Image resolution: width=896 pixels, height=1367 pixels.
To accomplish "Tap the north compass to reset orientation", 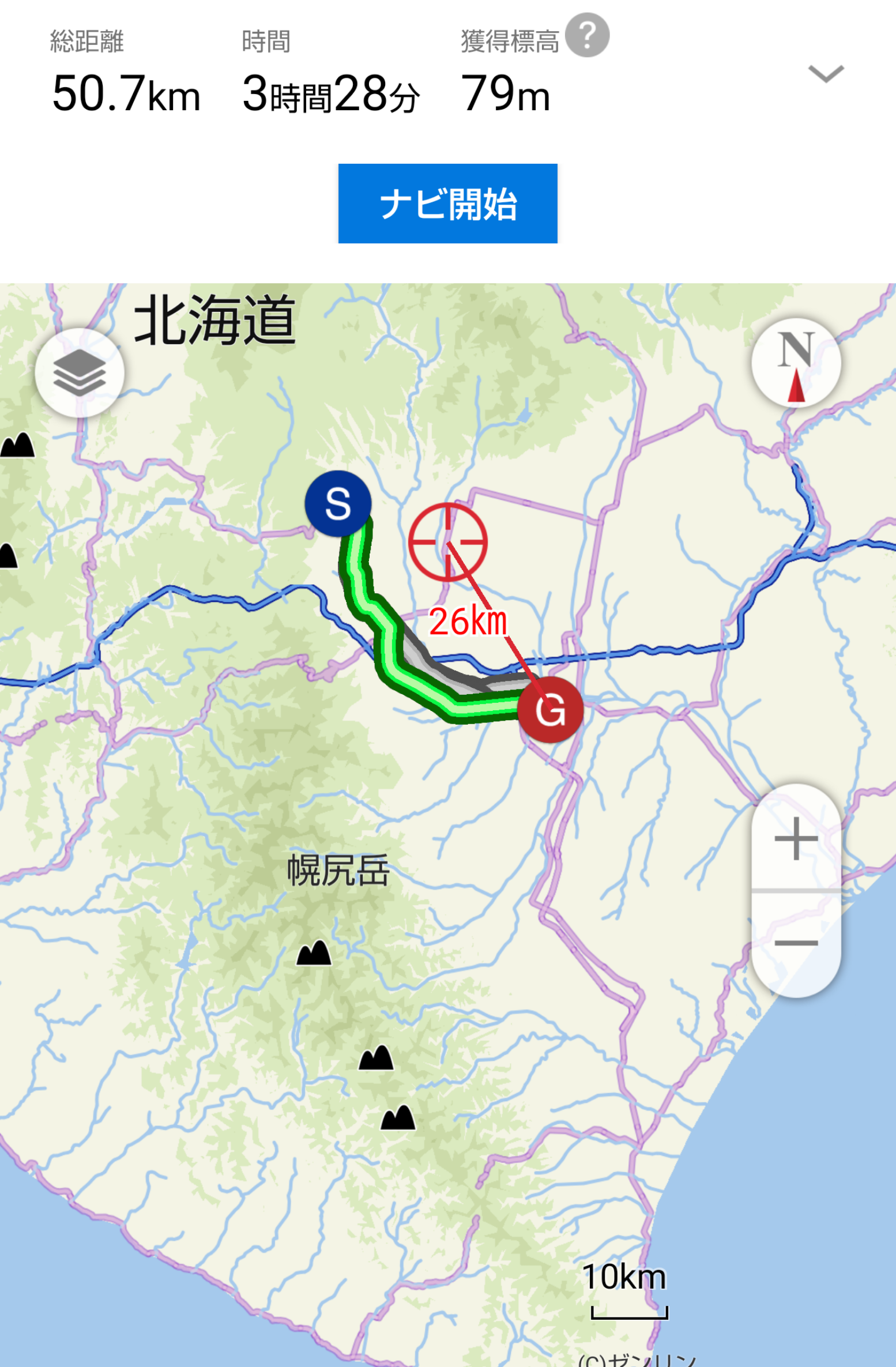I will [x=796, y=363].
